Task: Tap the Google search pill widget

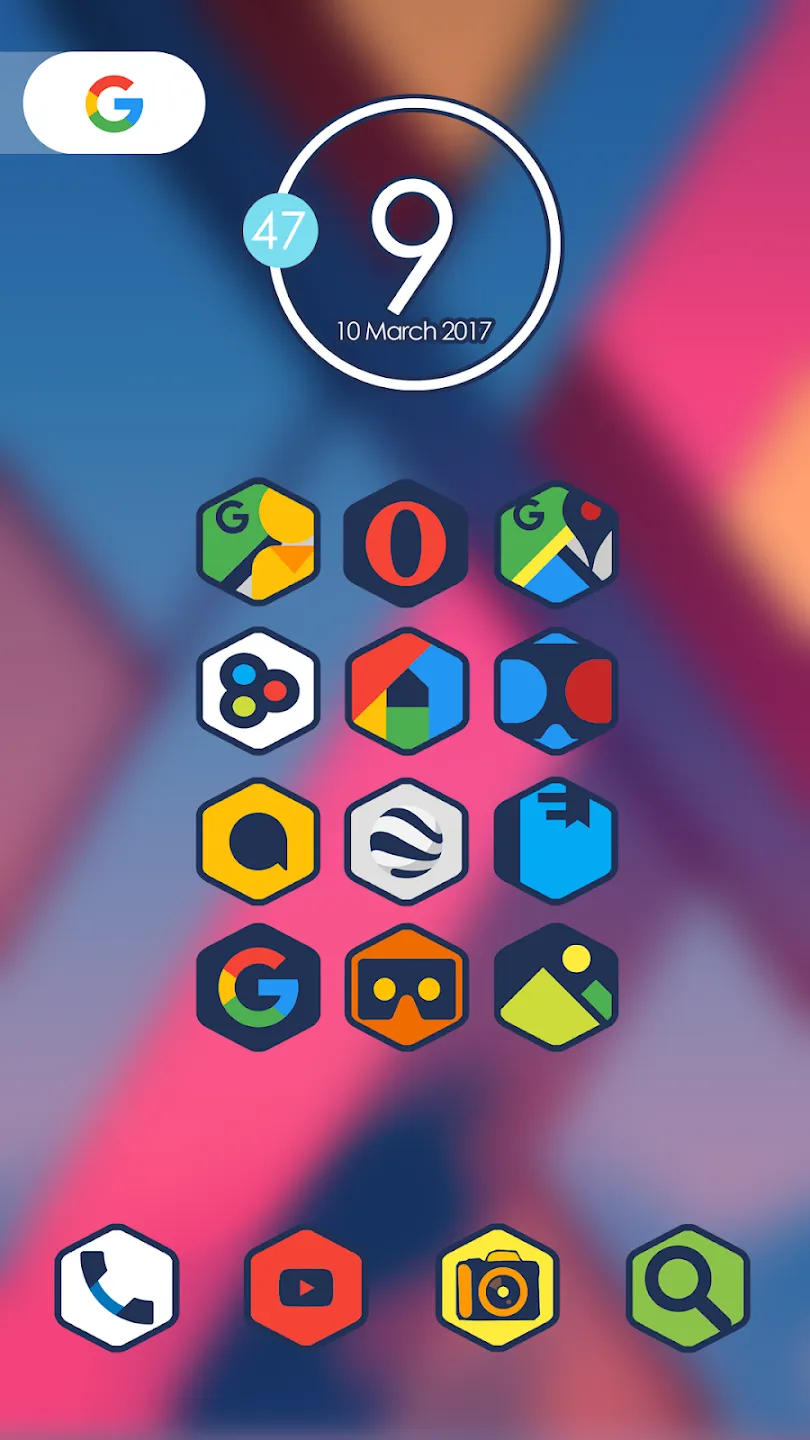Action: pos(114,103)
